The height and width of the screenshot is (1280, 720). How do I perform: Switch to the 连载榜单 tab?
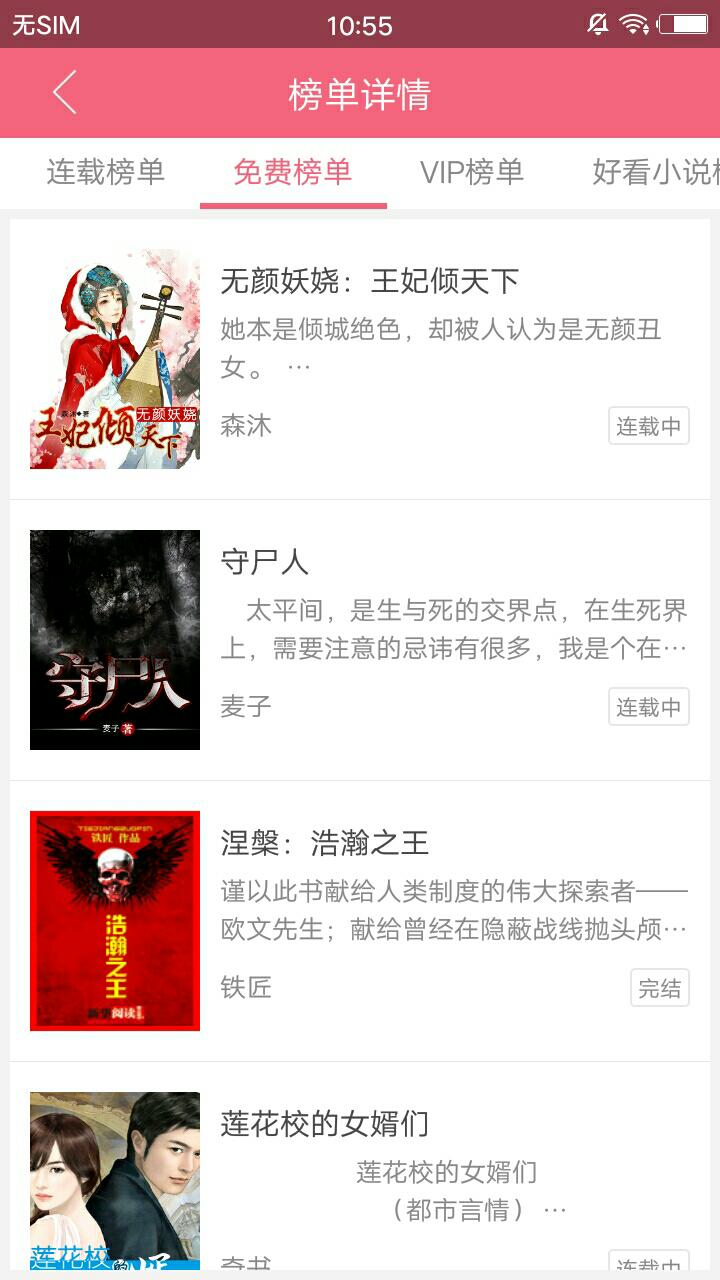[105, 172]
